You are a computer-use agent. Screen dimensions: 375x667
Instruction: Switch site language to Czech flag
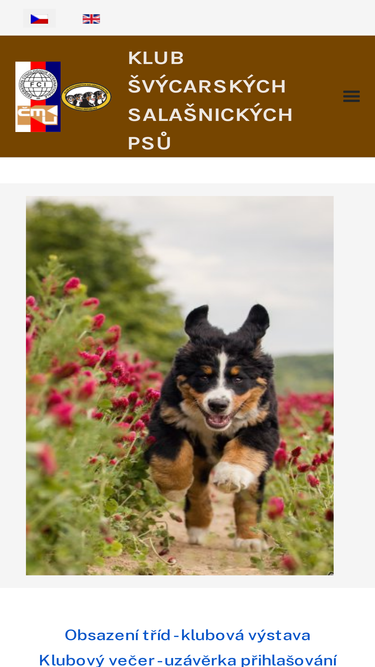[x=39, y=19]
